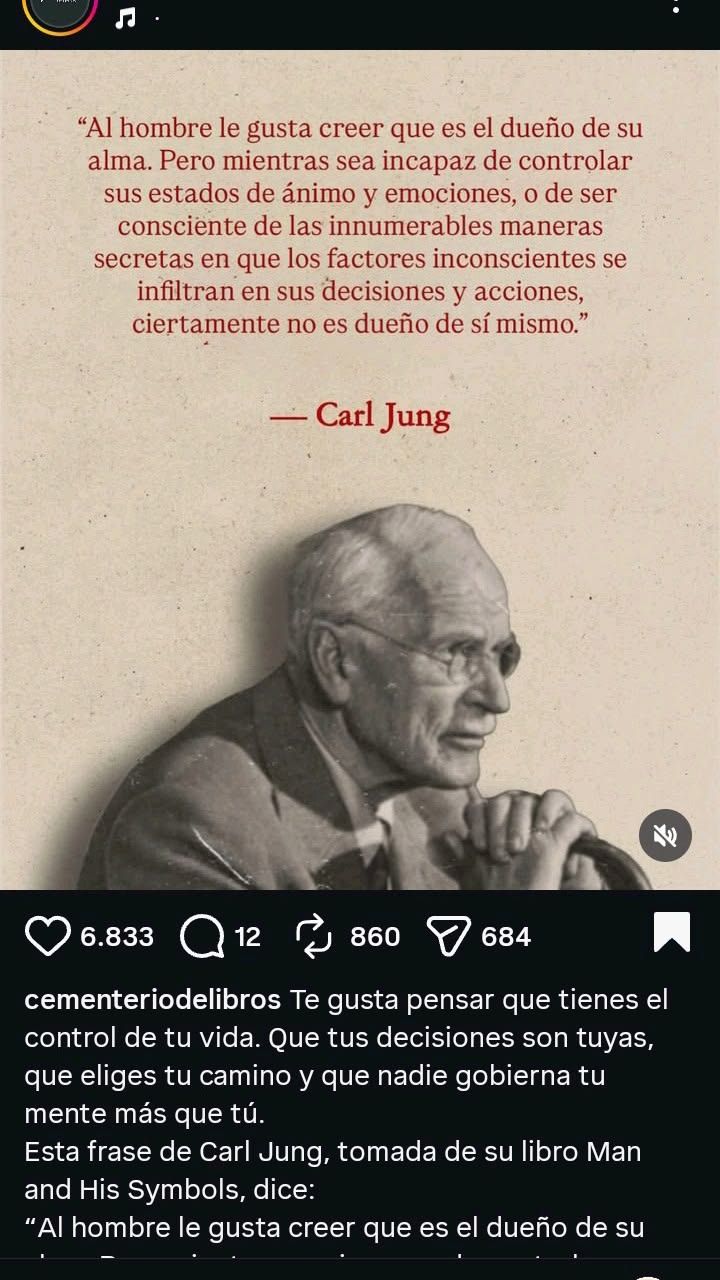Open the comments on this post
720x1280 pixels.
202,936
